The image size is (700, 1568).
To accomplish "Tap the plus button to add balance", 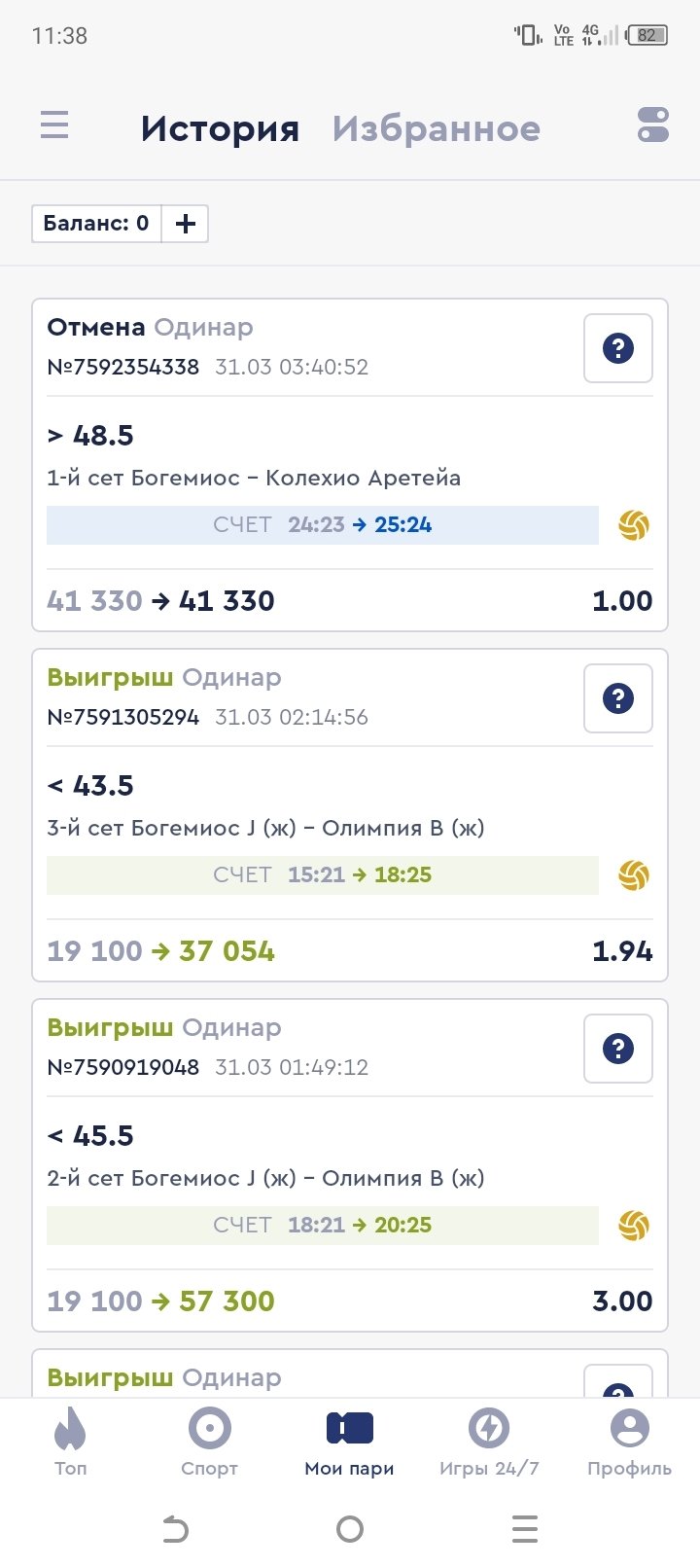I will pyautogui.click(x=185, y=224).
